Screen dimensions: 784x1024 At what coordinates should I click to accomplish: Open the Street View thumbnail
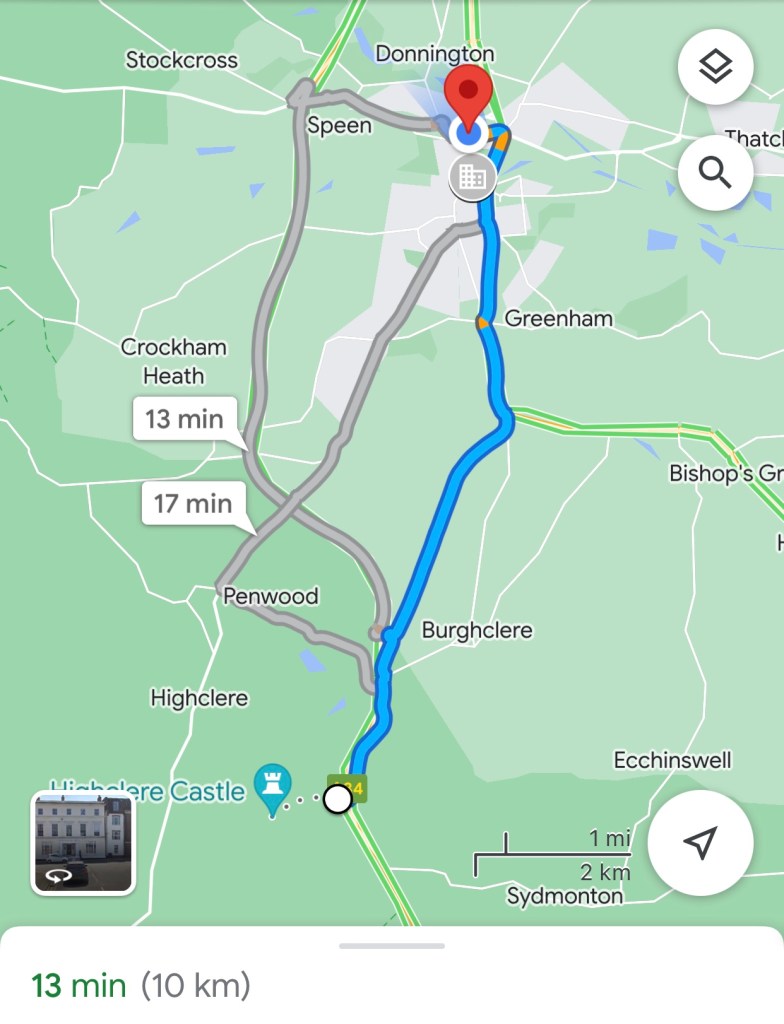coord(83,842)
